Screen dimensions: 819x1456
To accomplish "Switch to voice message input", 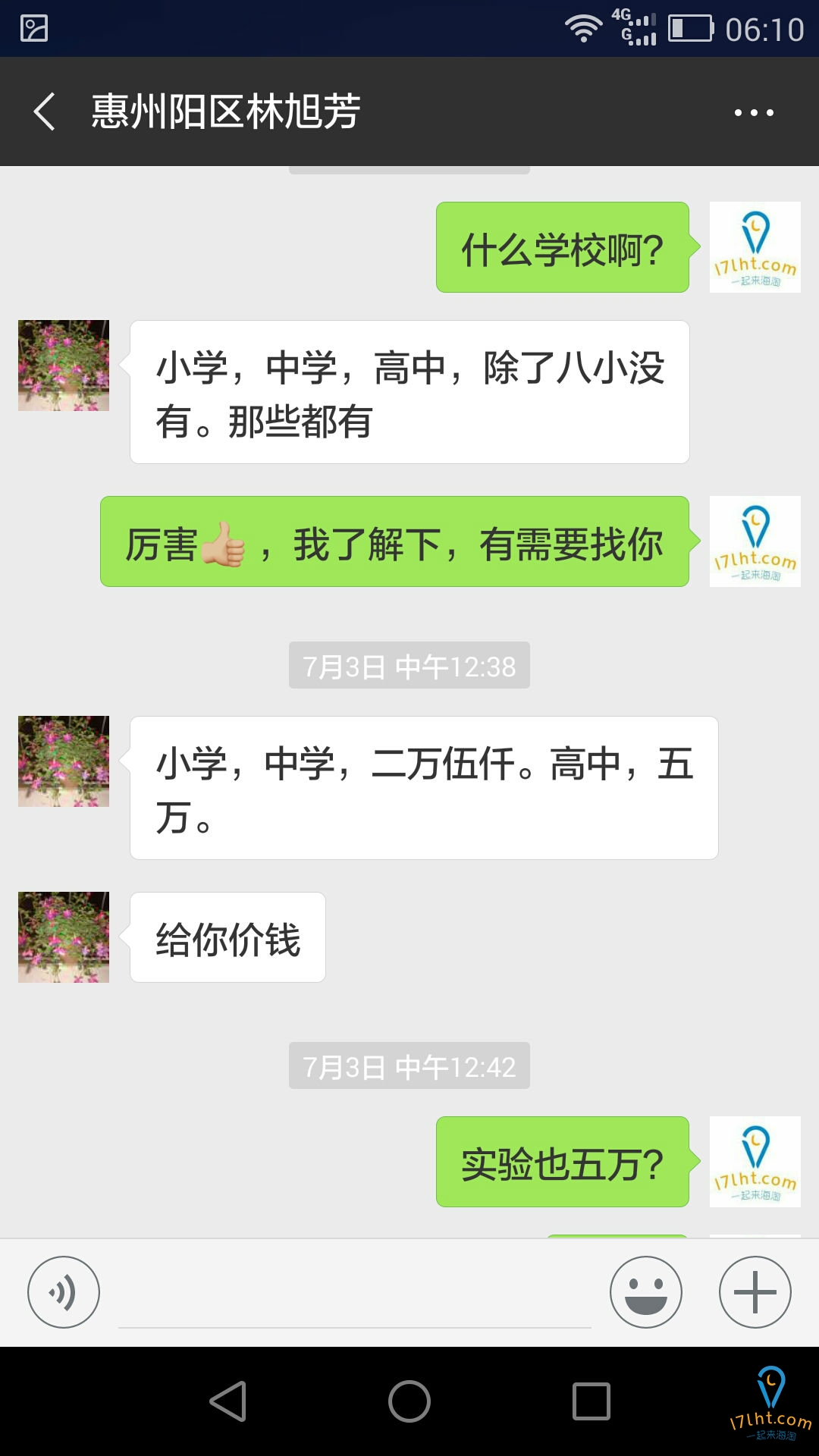I will (x=64, y=1291).
